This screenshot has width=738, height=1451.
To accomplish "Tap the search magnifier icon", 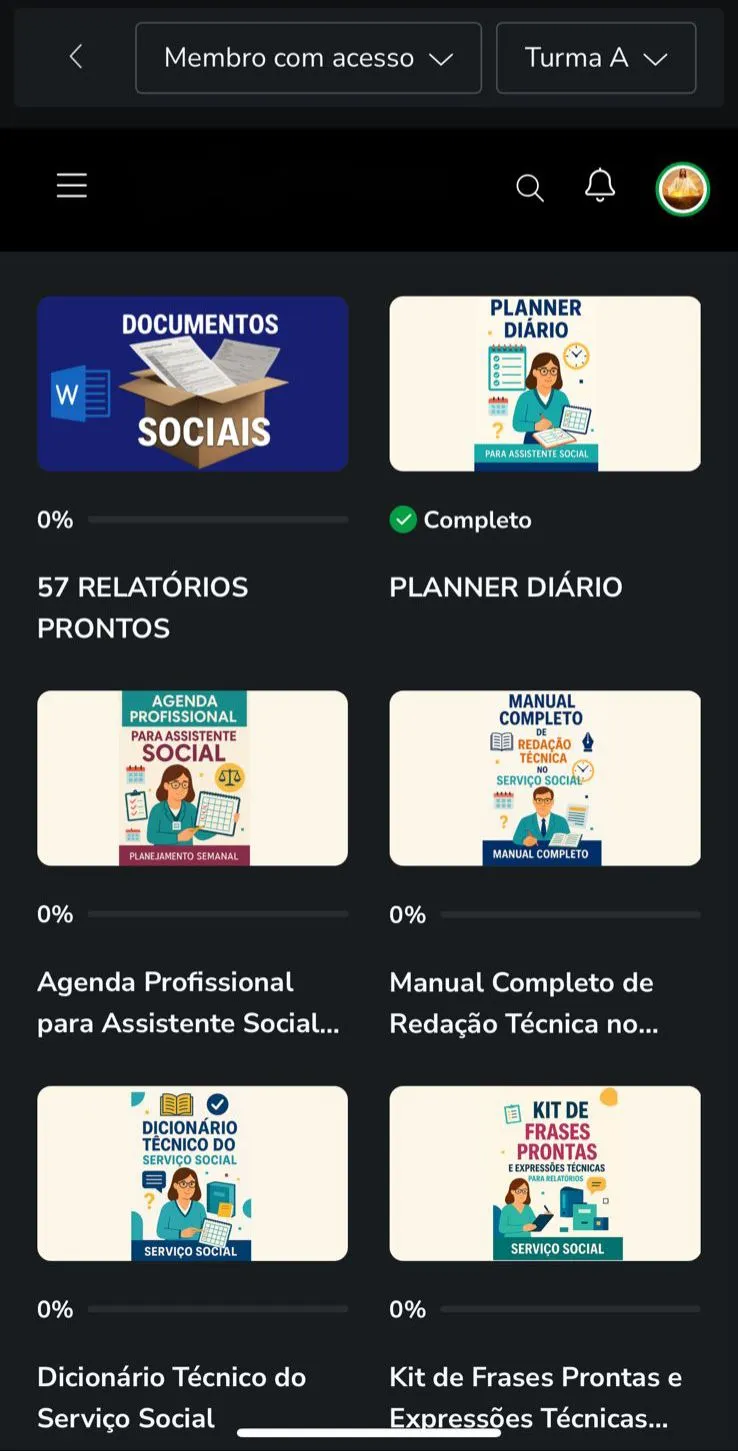I will coord(529,188).
